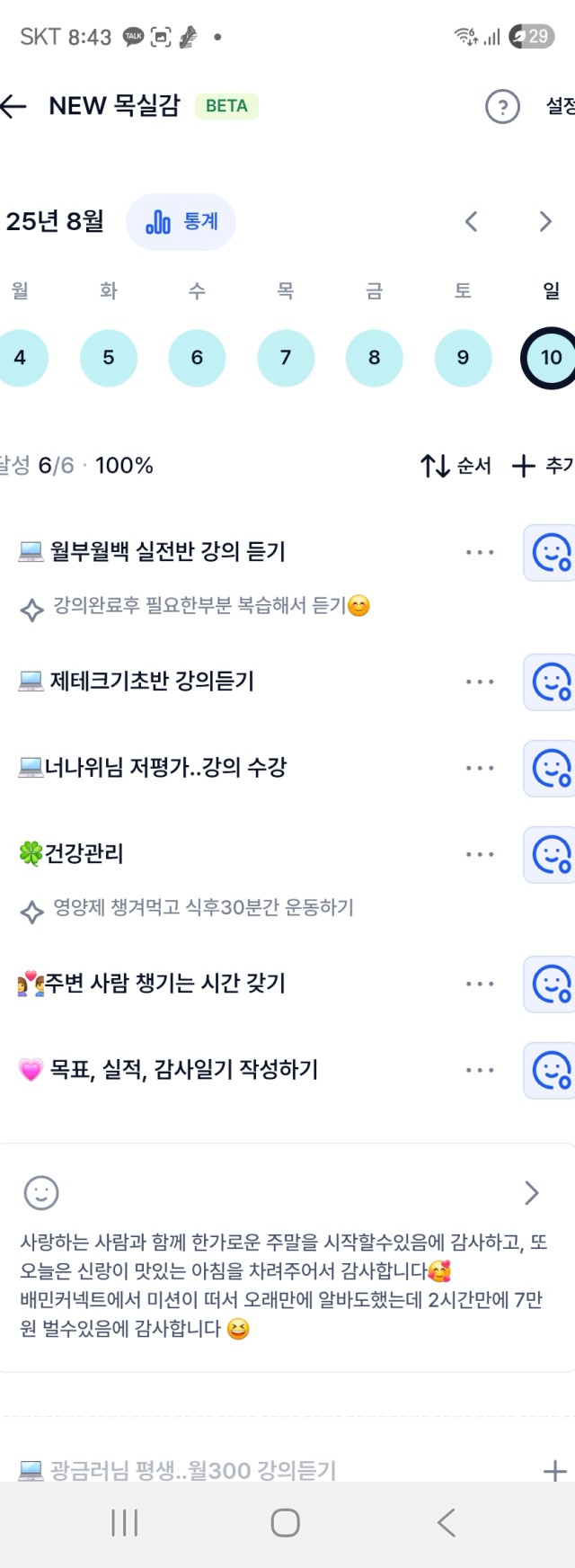Image resolution: width=575 pixels, height=1568 pixels.
Task: Open 설정 settings
Action: 559,107
